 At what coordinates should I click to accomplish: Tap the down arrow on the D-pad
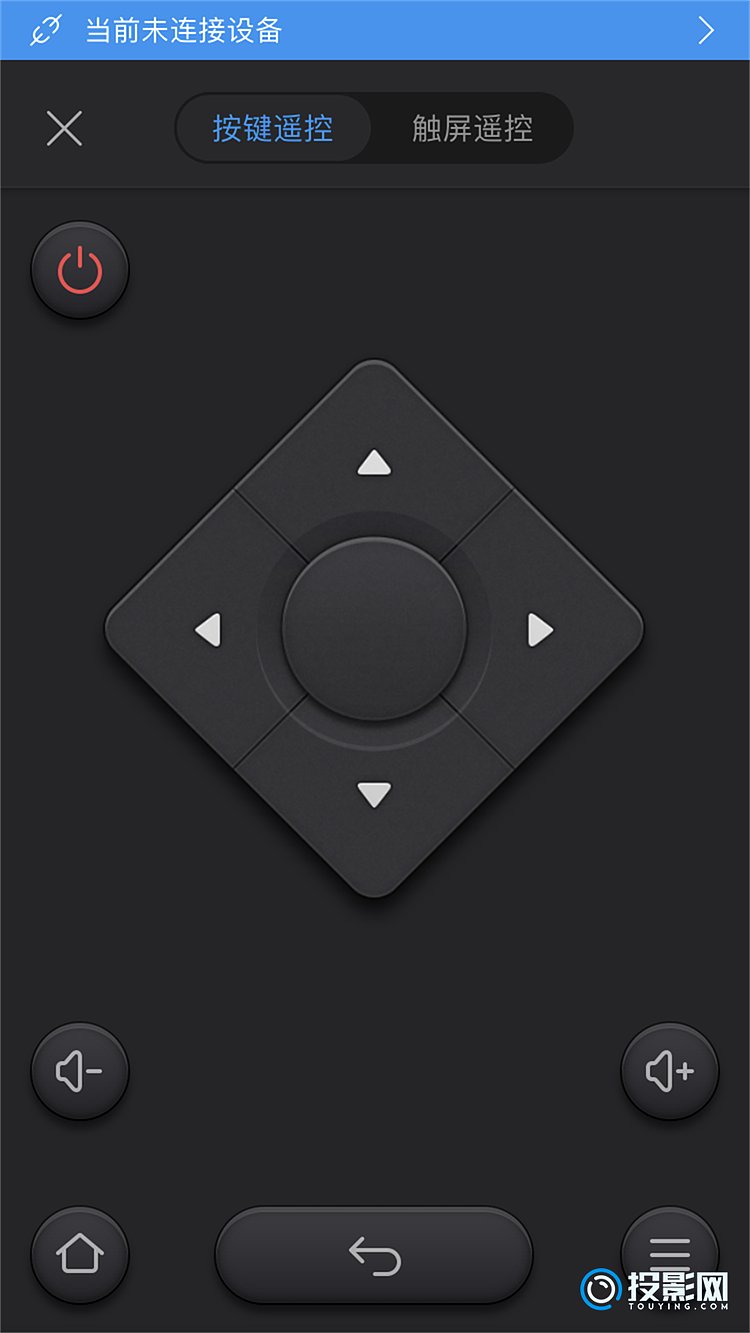click(x=374, y=795)
